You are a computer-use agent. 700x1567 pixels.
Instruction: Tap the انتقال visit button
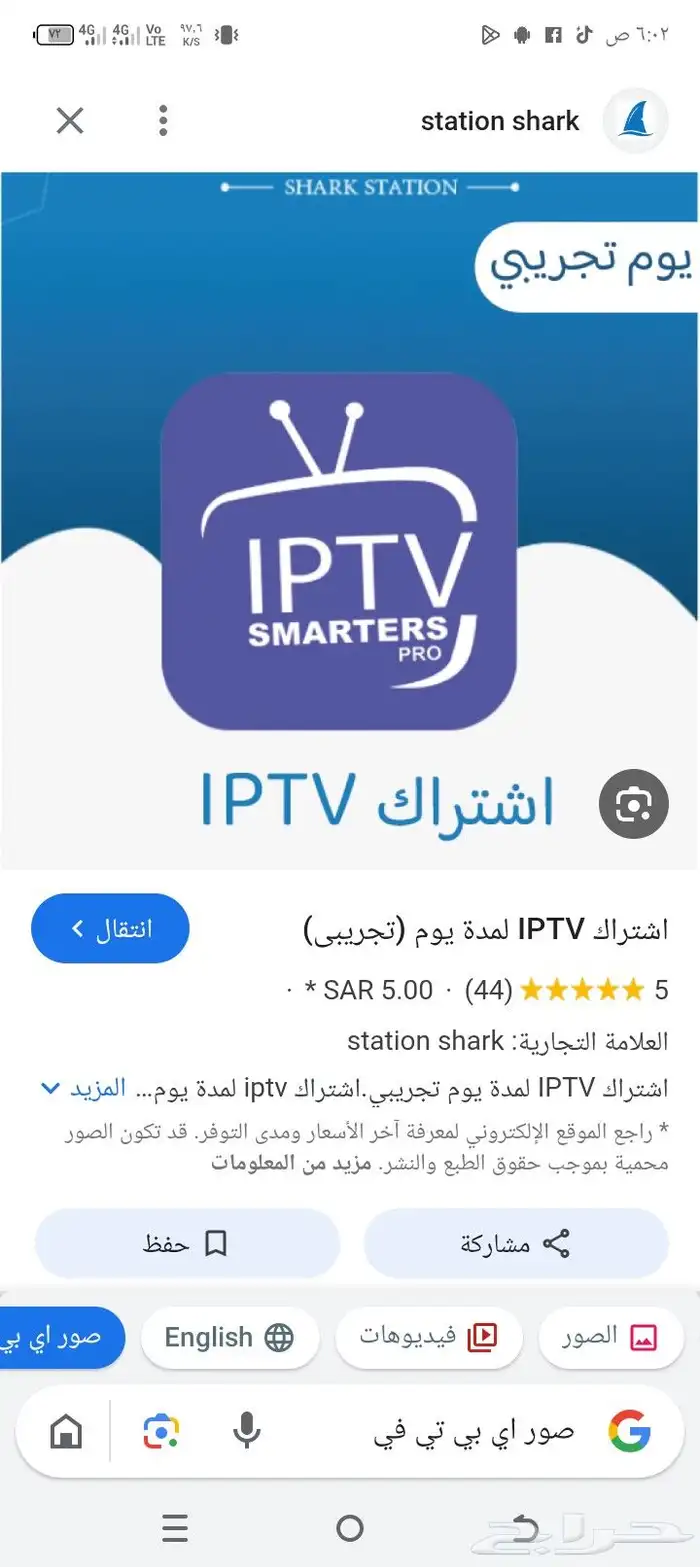click(110, 929)
